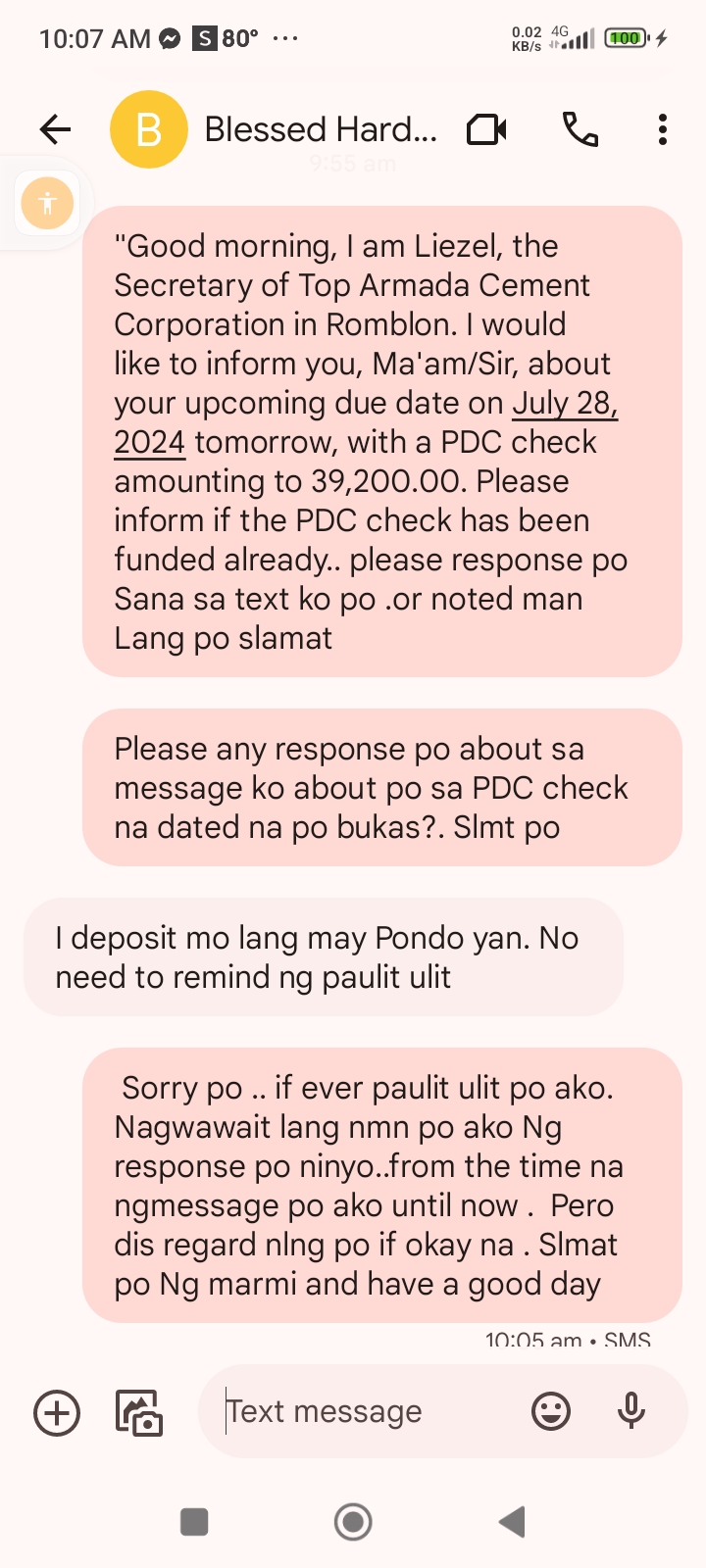Go to the system home screen

point(353,1522)
